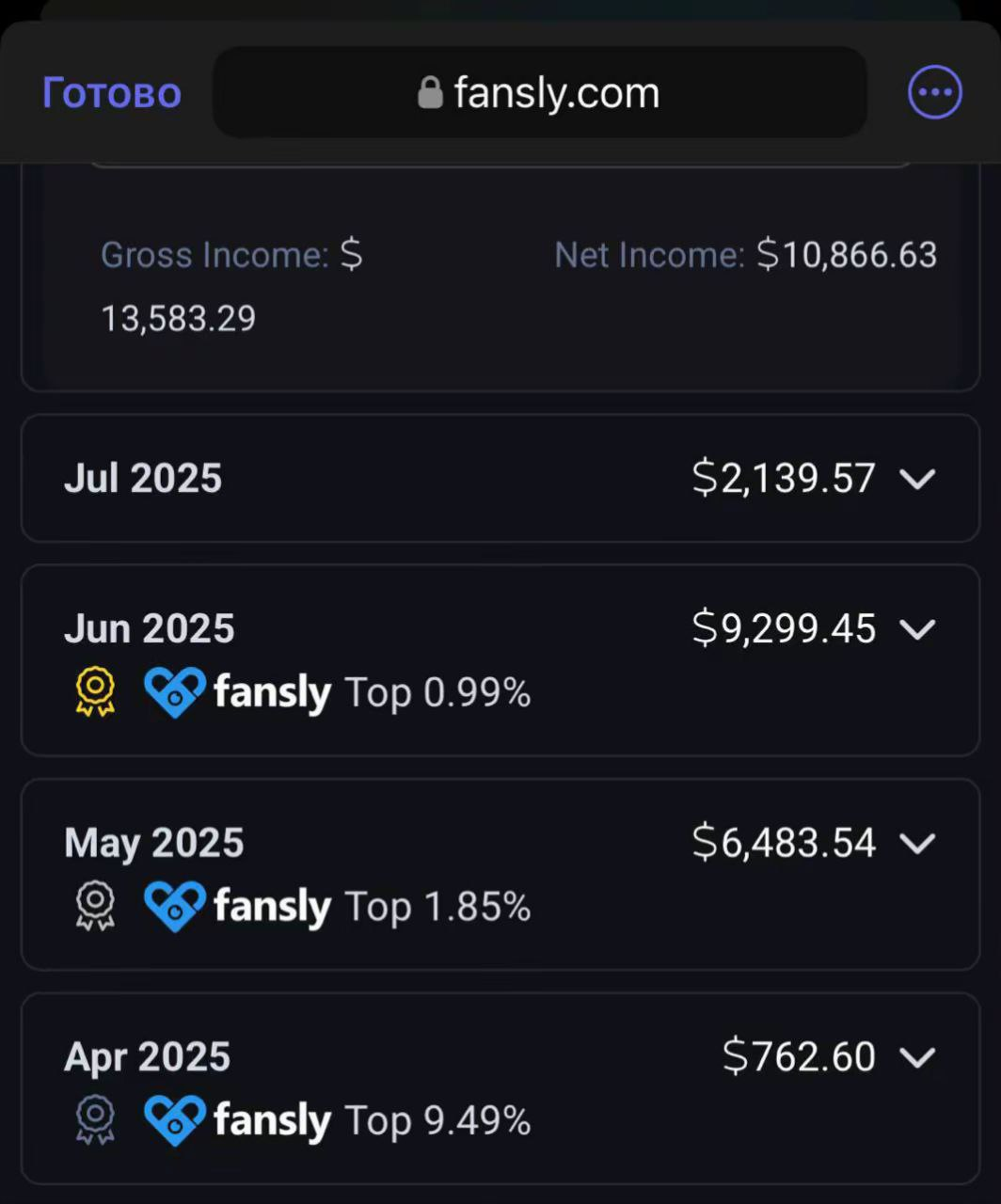Expand the Apr 2025 earnings row
1001x1204 pixels.
[916, 1057]
